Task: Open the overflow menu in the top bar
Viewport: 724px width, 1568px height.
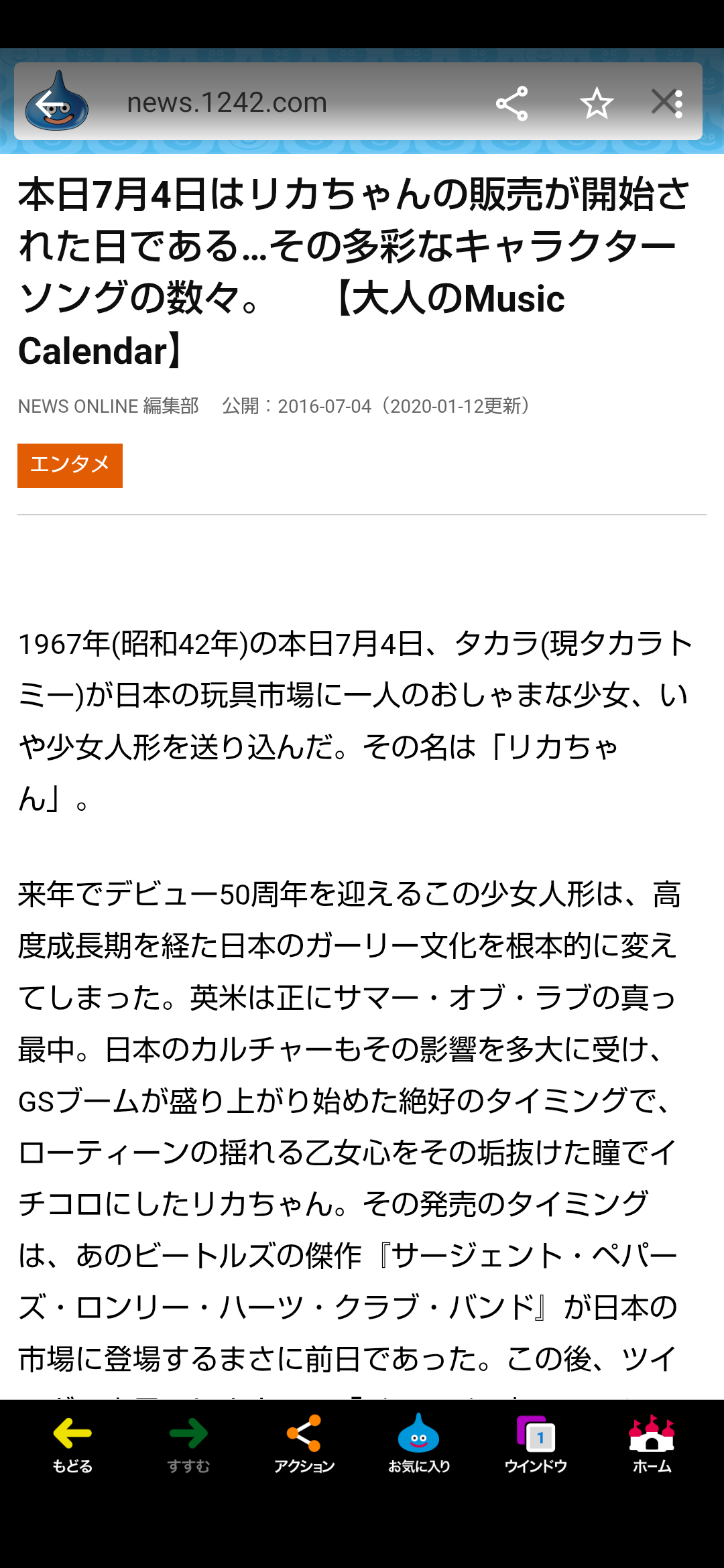Action: point(678,104)
